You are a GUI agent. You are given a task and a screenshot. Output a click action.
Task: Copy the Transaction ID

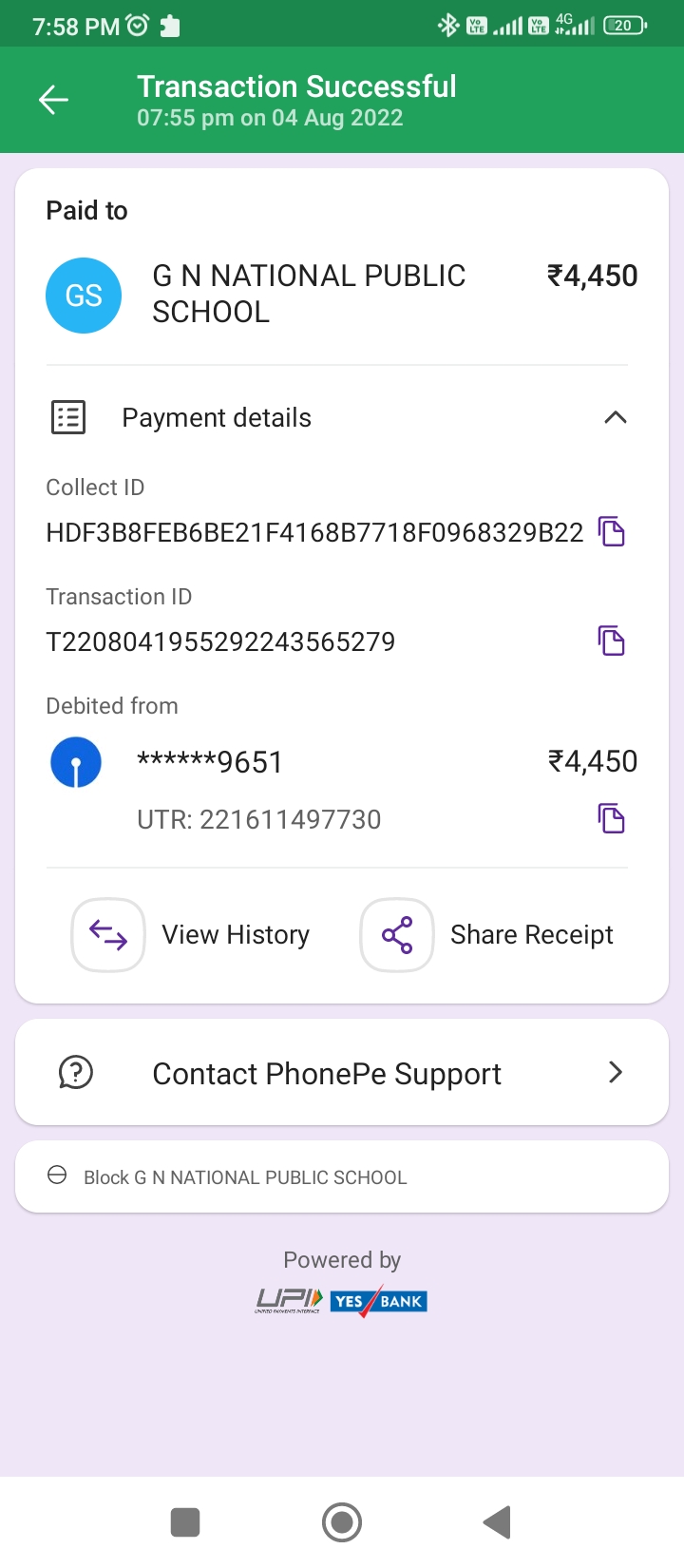point(612,641)
